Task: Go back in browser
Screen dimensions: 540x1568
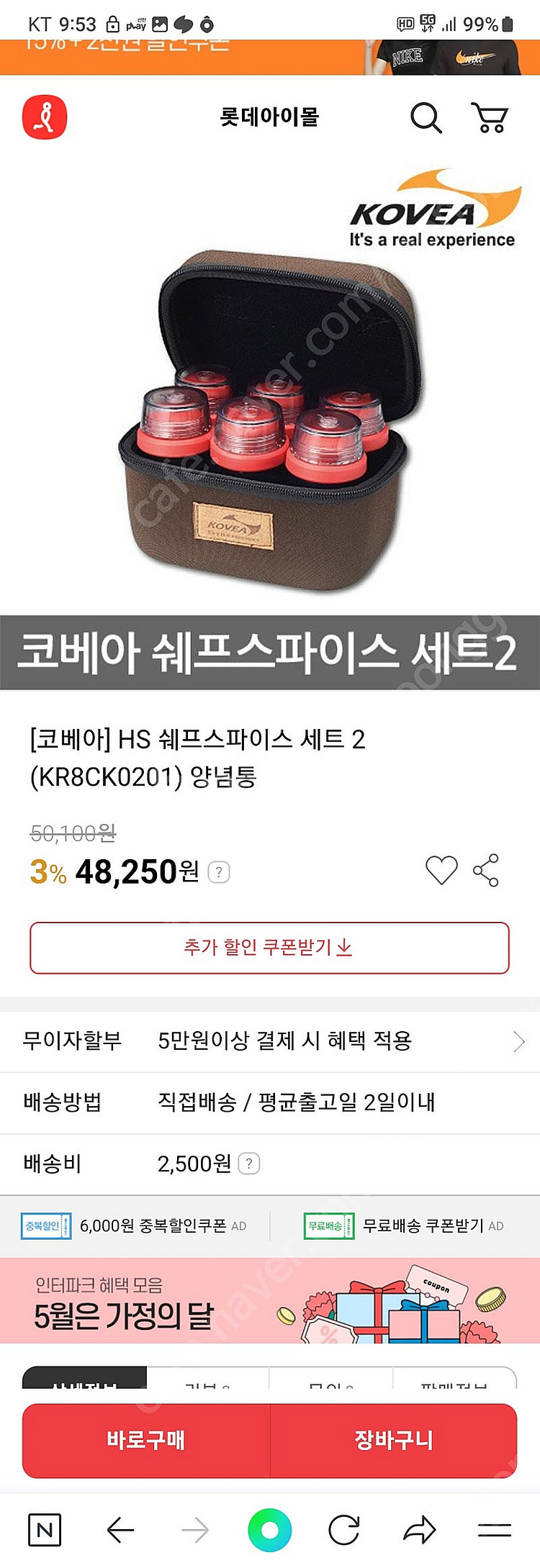Action: [120, 1530]
